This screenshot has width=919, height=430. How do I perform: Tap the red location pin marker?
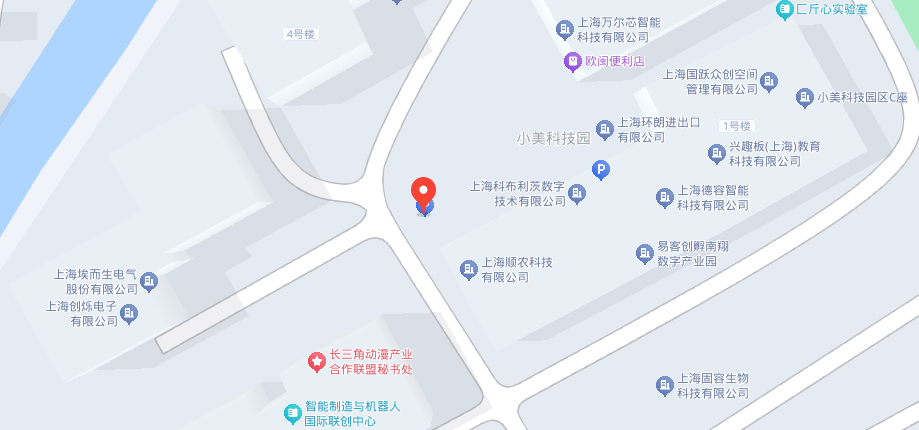coord(424,192)
